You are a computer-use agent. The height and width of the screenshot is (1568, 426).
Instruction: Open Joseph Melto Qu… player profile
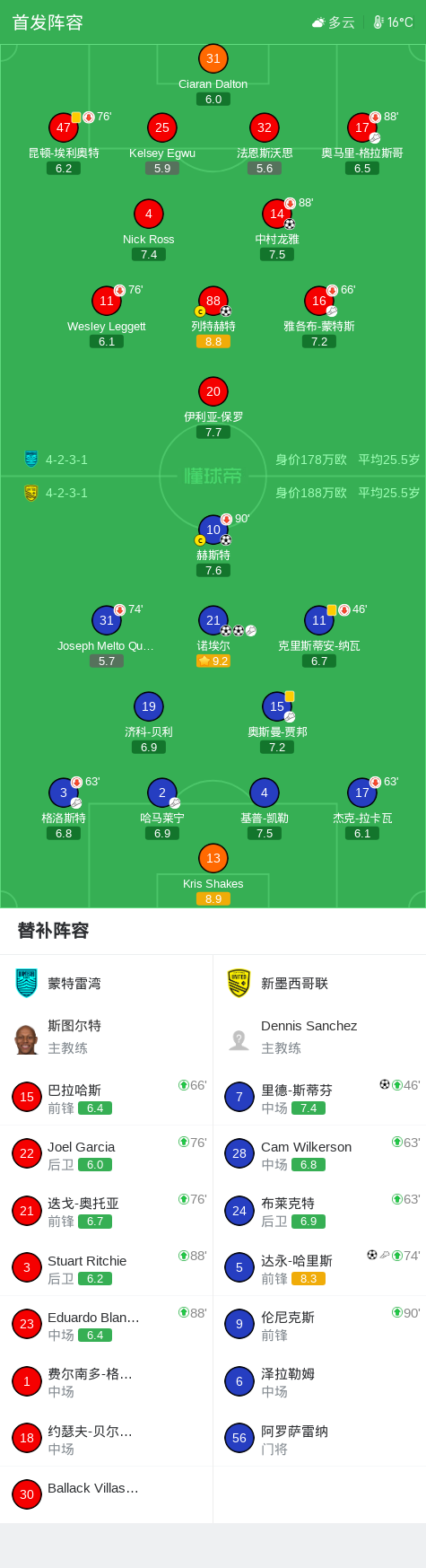(107, 636)
